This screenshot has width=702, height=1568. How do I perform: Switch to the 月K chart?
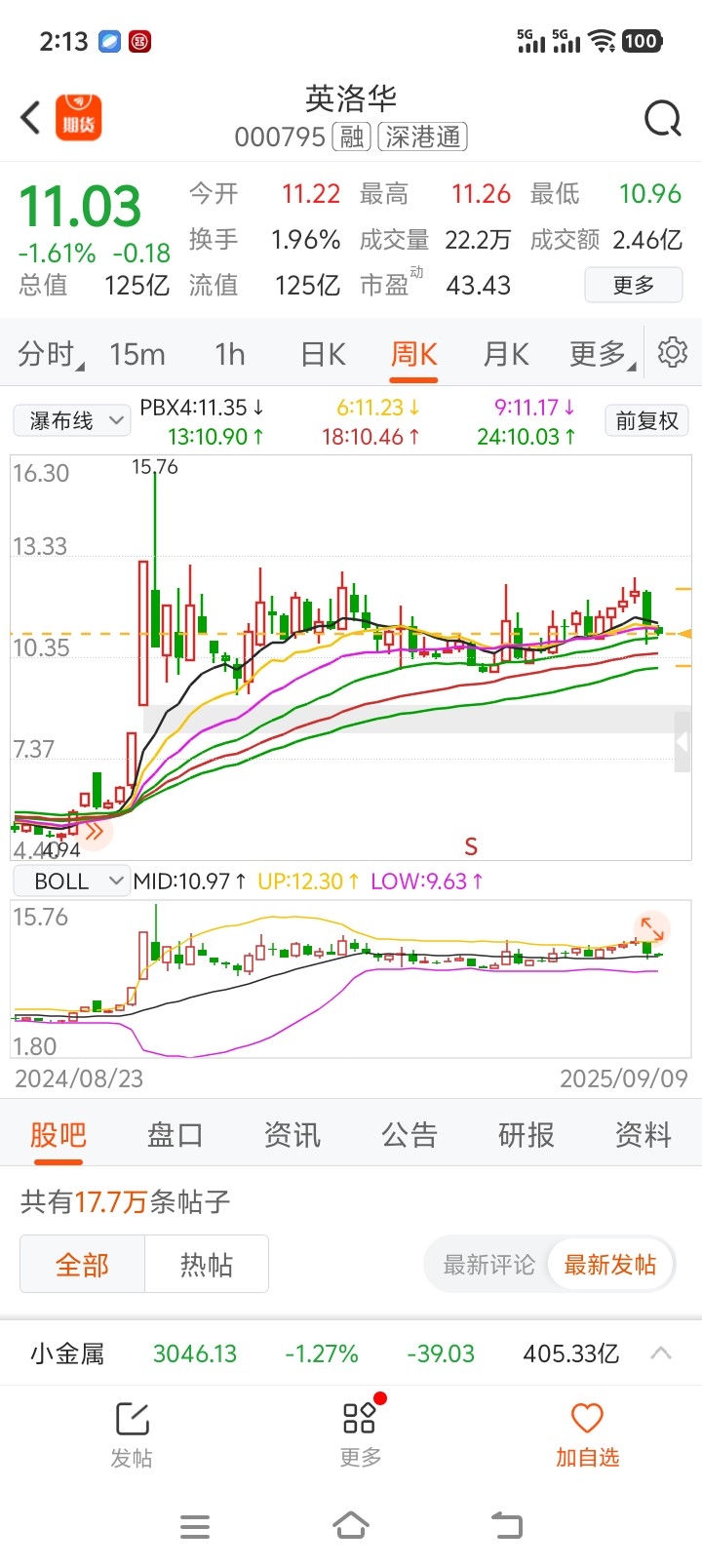tap(506, 353)
